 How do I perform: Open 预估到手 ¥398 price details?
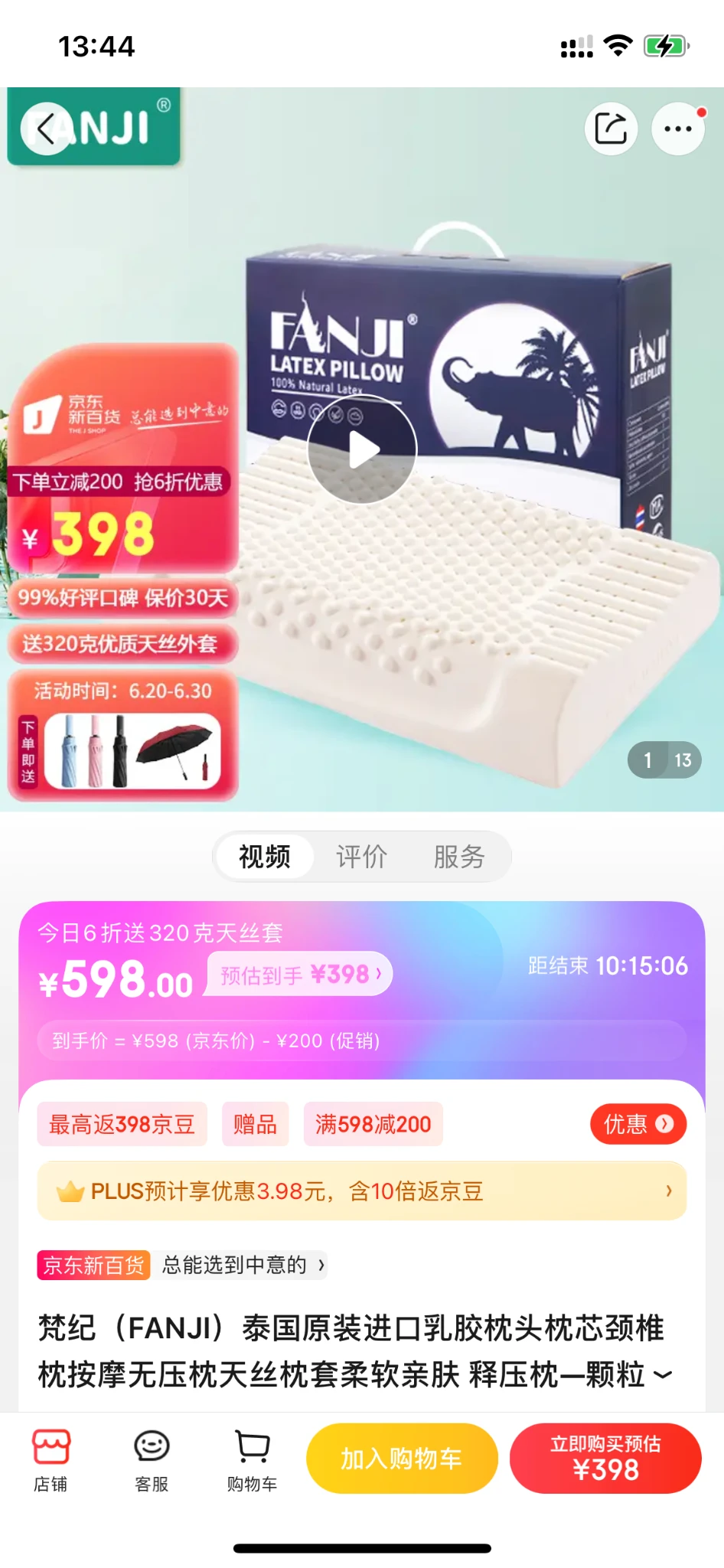point(300,975)
